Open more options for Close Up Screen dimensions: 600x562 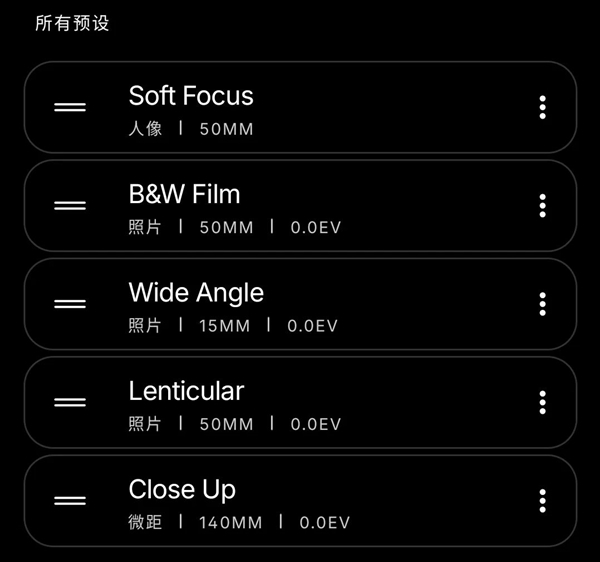pyautogui.click(x=542, y=500)
